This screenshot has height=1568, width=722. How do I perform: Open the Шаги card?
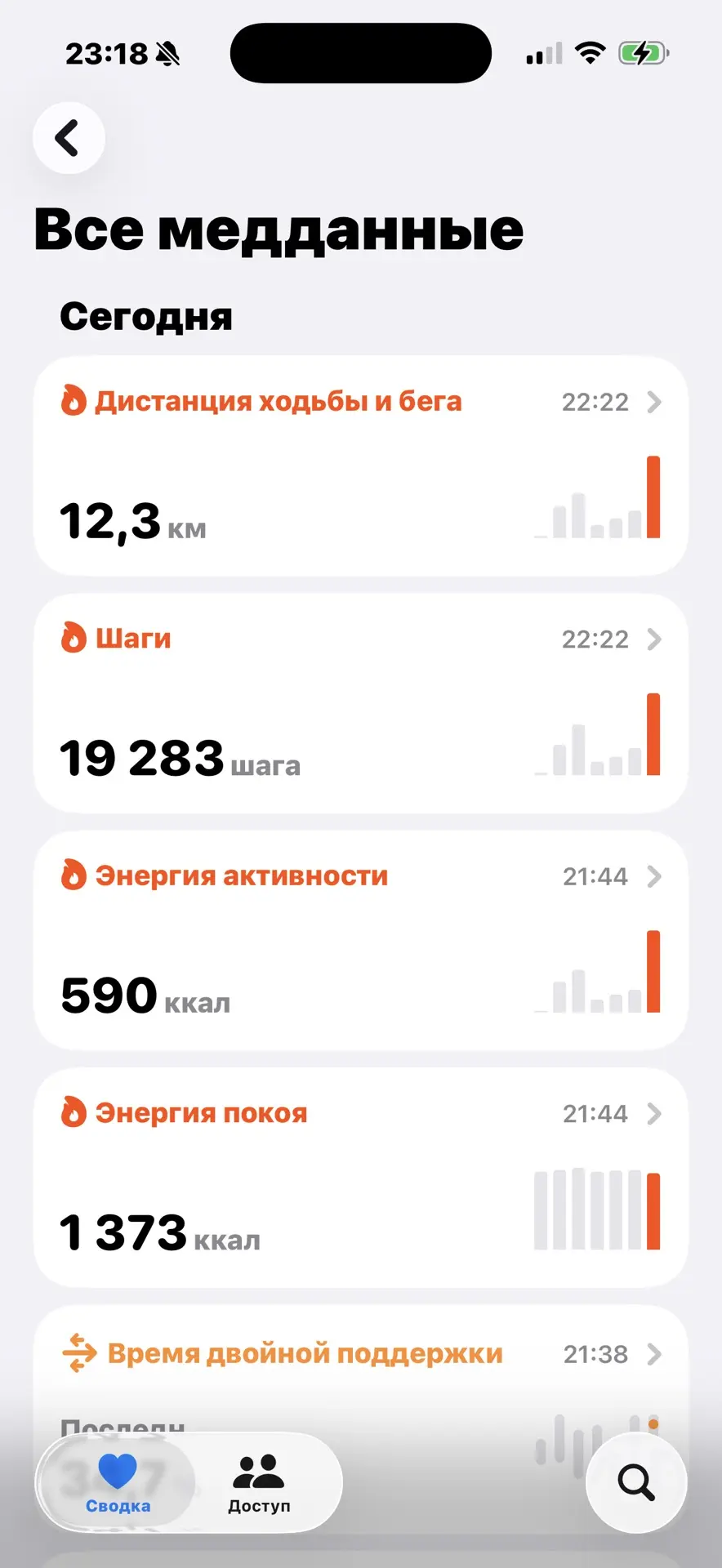tap(360, 703)
